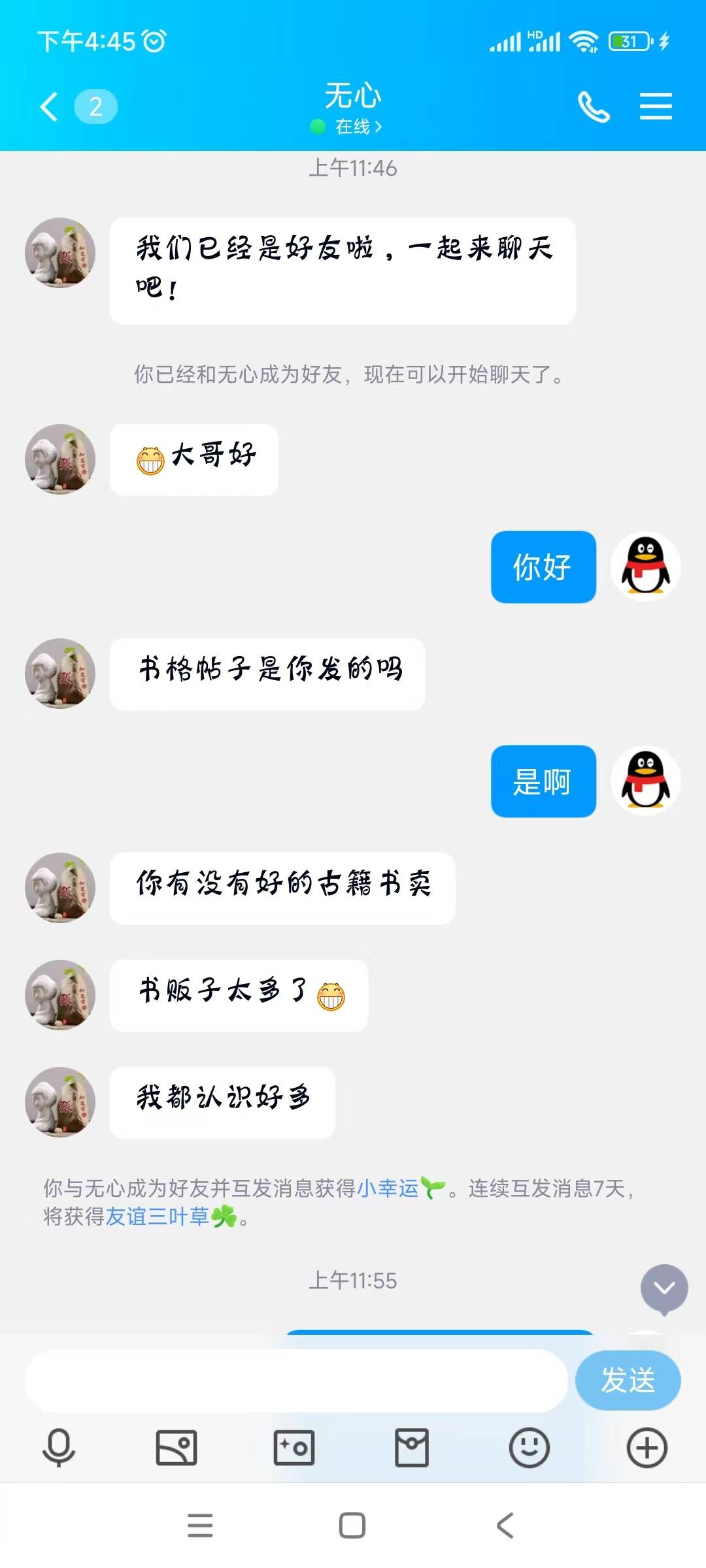The image size is (706, 1568).
Task: Open the red envelope feature
Action: tap(411, 1448)
